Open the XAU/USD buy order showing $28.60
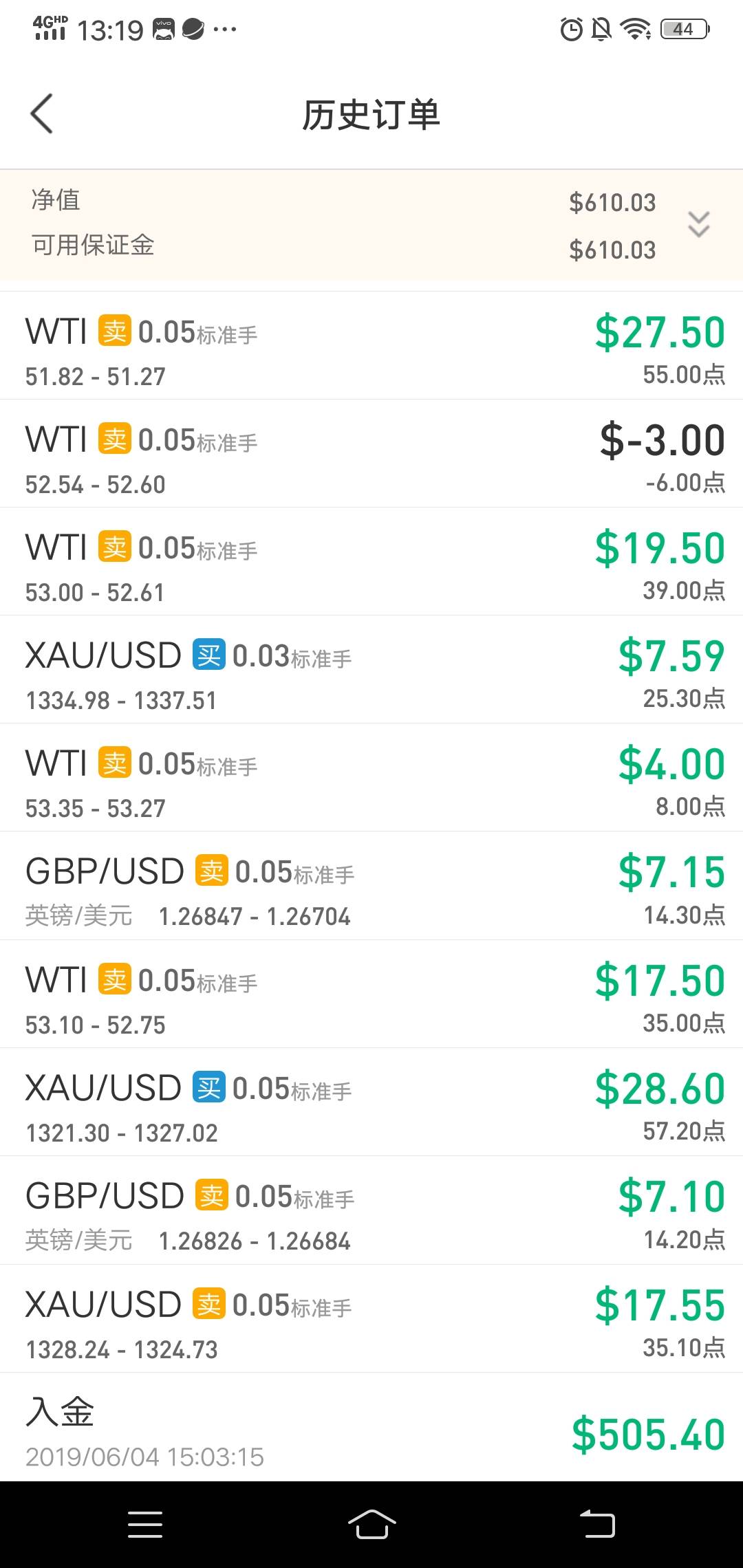This screenshot has height=1568, width=743. [x=371, y=1102]
